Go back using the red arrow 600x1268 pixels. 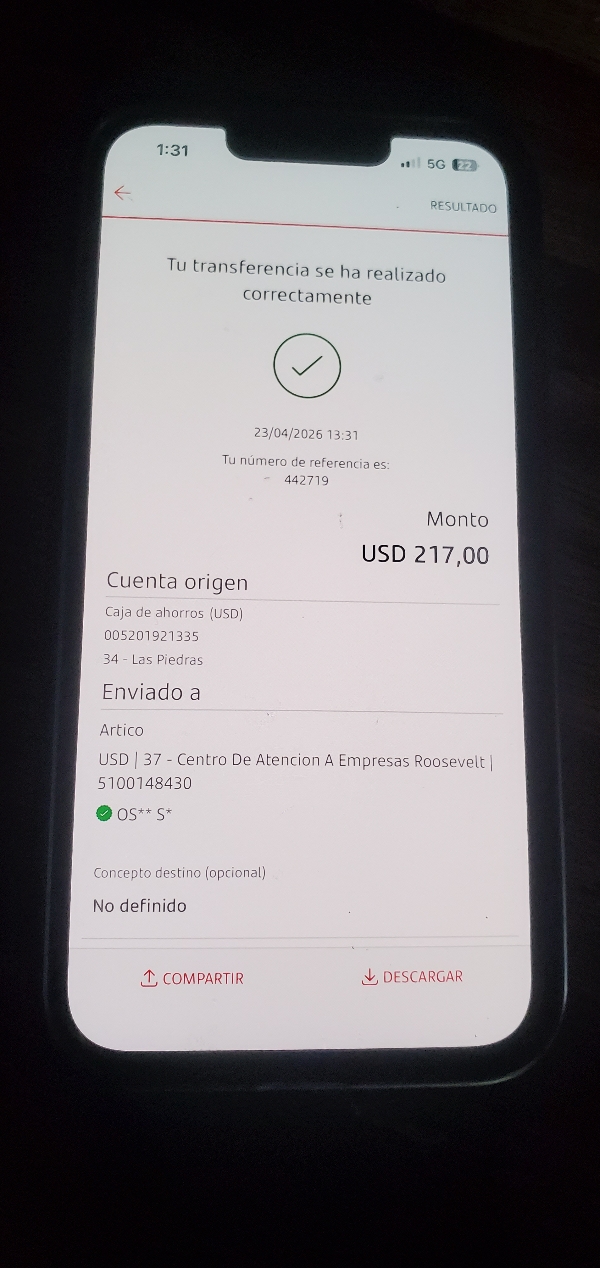[x=123, y=193]
